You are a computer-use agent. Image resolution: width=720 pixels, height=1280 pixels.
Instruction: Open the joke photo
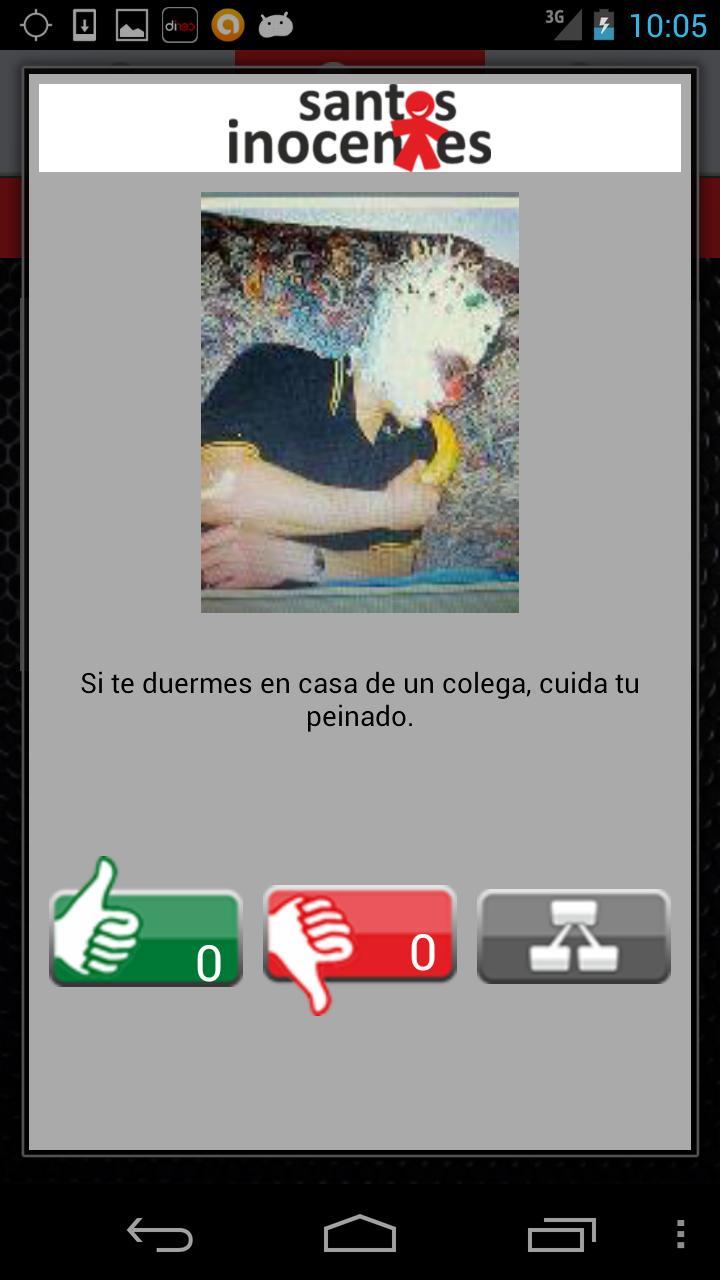point(359,402)
